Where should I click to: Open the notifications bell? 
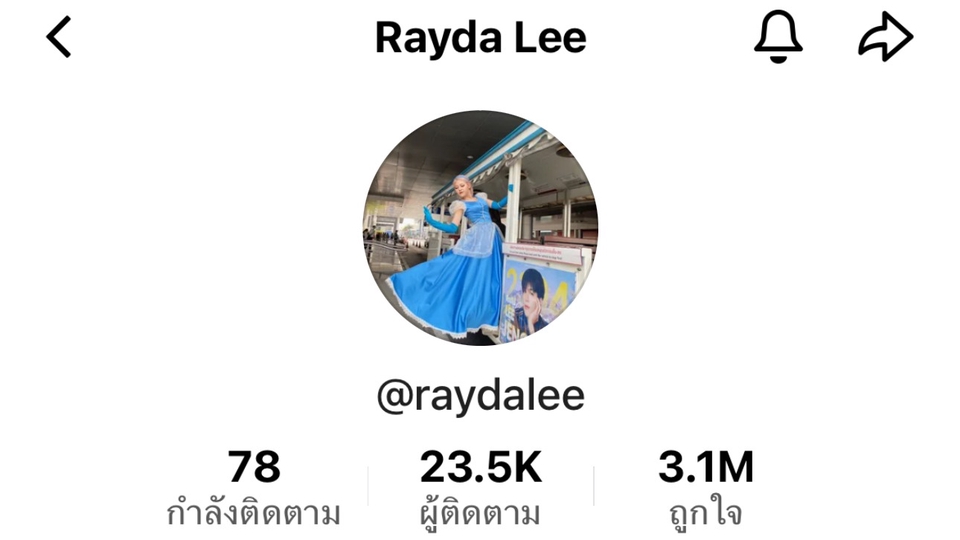tap(777, 38)
